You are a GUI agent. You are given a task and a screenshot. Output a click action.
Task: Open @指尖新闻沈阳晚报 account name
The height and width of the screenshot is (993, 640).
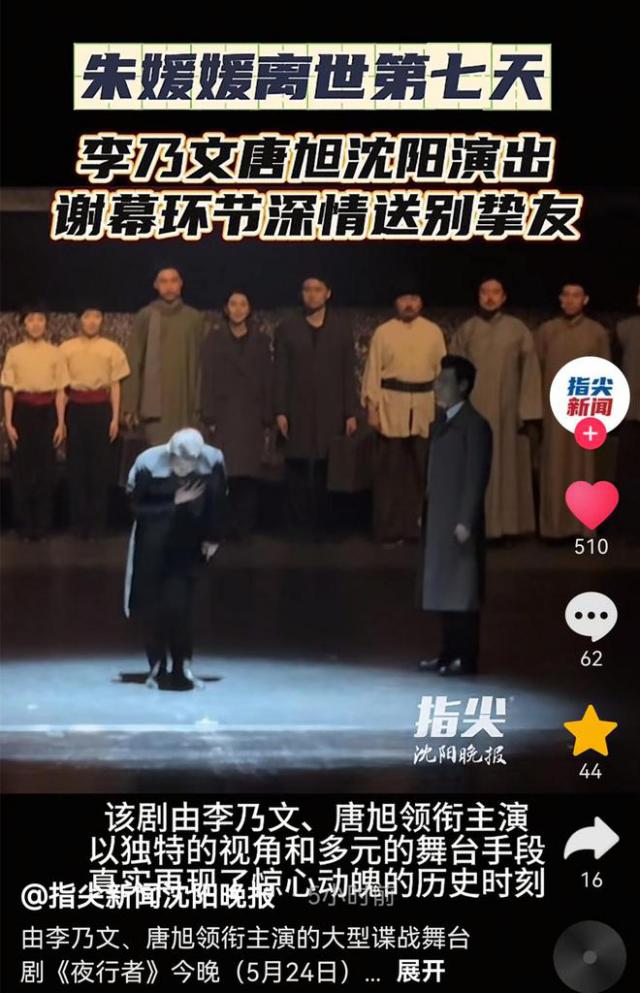pos(148,897)
